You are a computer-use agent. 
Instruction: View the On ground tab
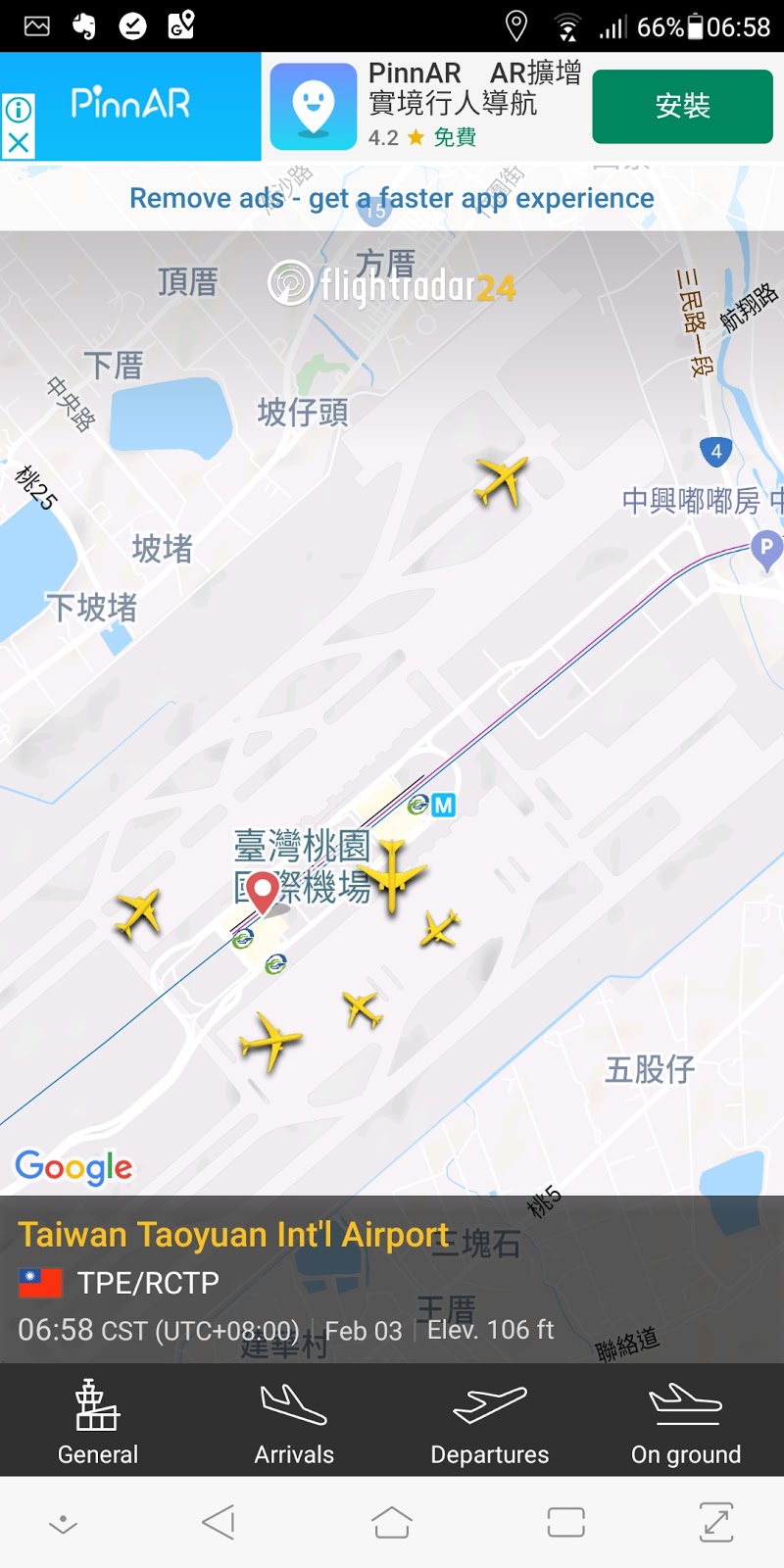point(686,1421)
